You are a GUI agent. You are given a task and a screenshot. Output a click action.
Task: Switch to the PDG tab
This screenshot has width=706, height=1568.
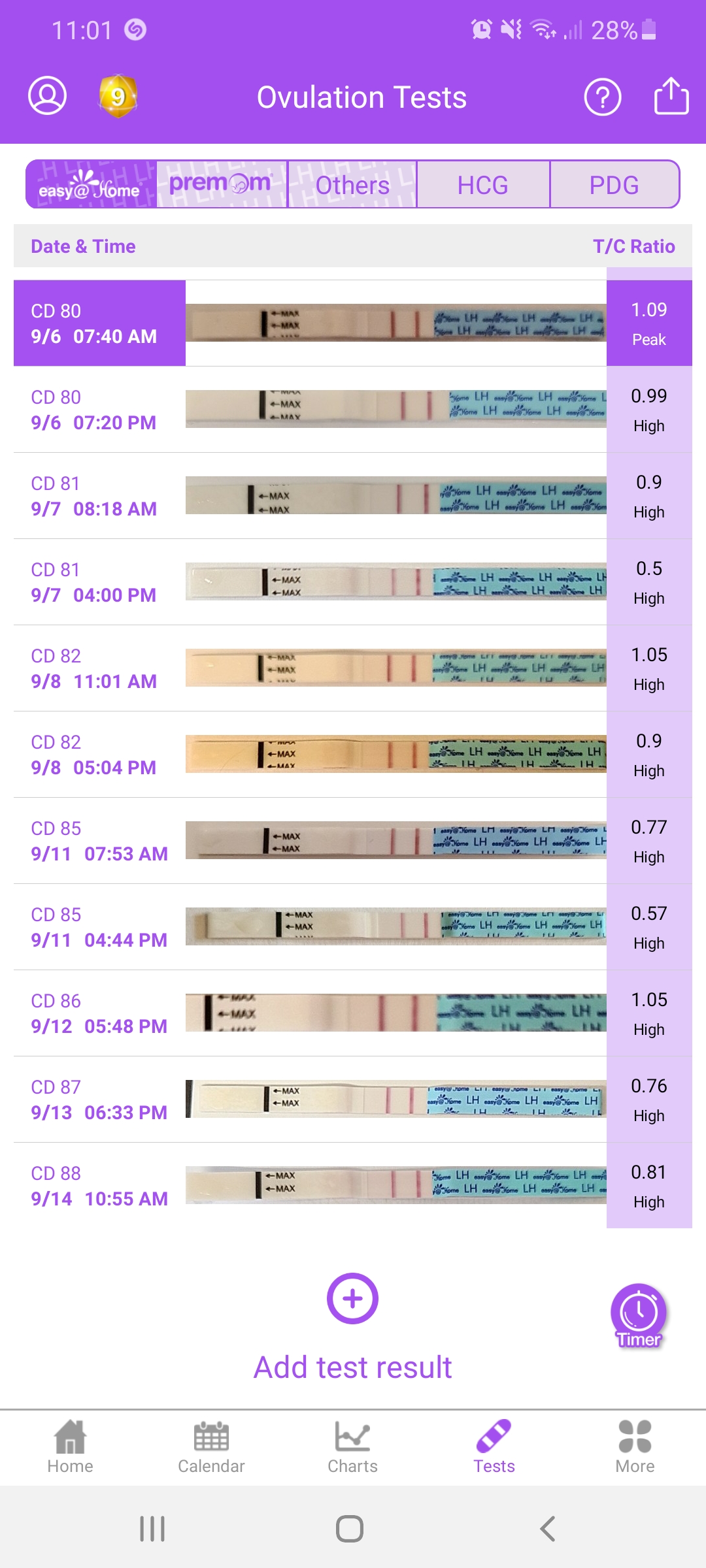(x=614, y=185)
